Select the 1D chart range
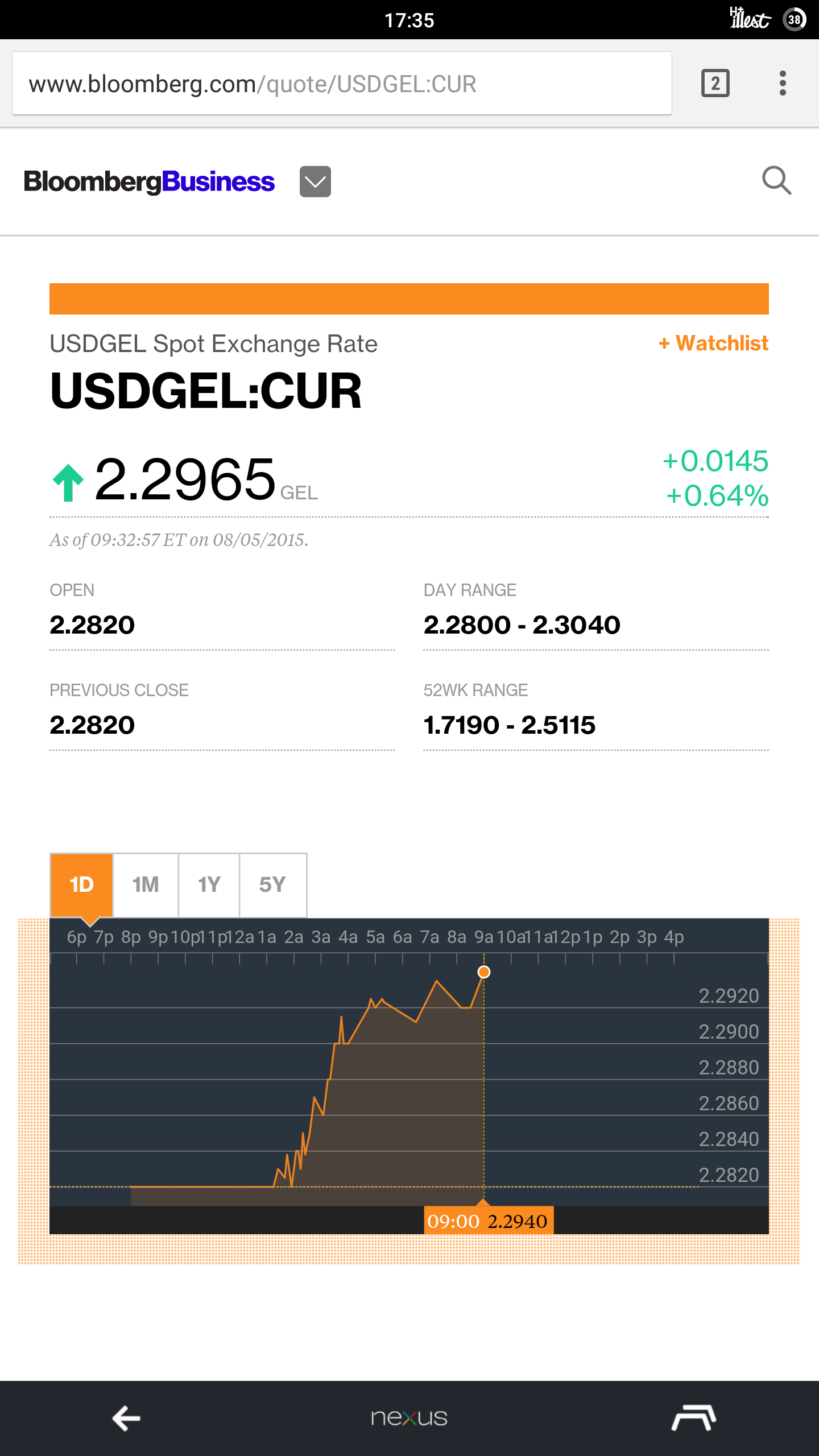Screen dimensions: 819x1456 (x=81, y=885)
